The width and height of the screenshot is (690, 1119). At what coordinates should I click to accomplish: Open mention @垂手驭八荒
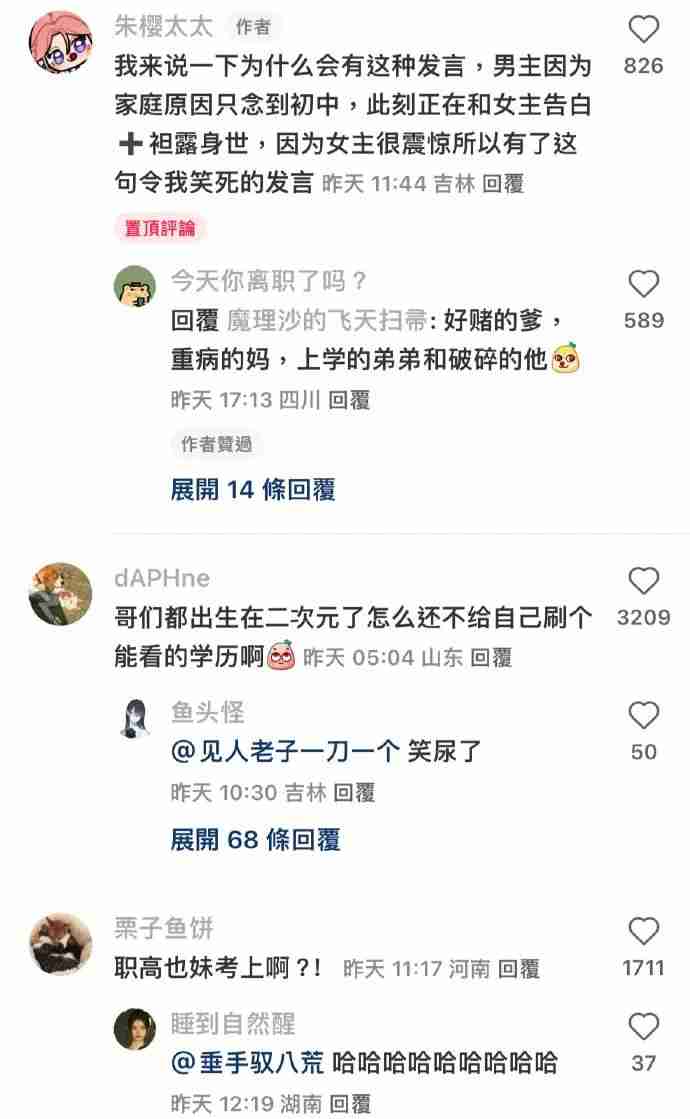248,1063
